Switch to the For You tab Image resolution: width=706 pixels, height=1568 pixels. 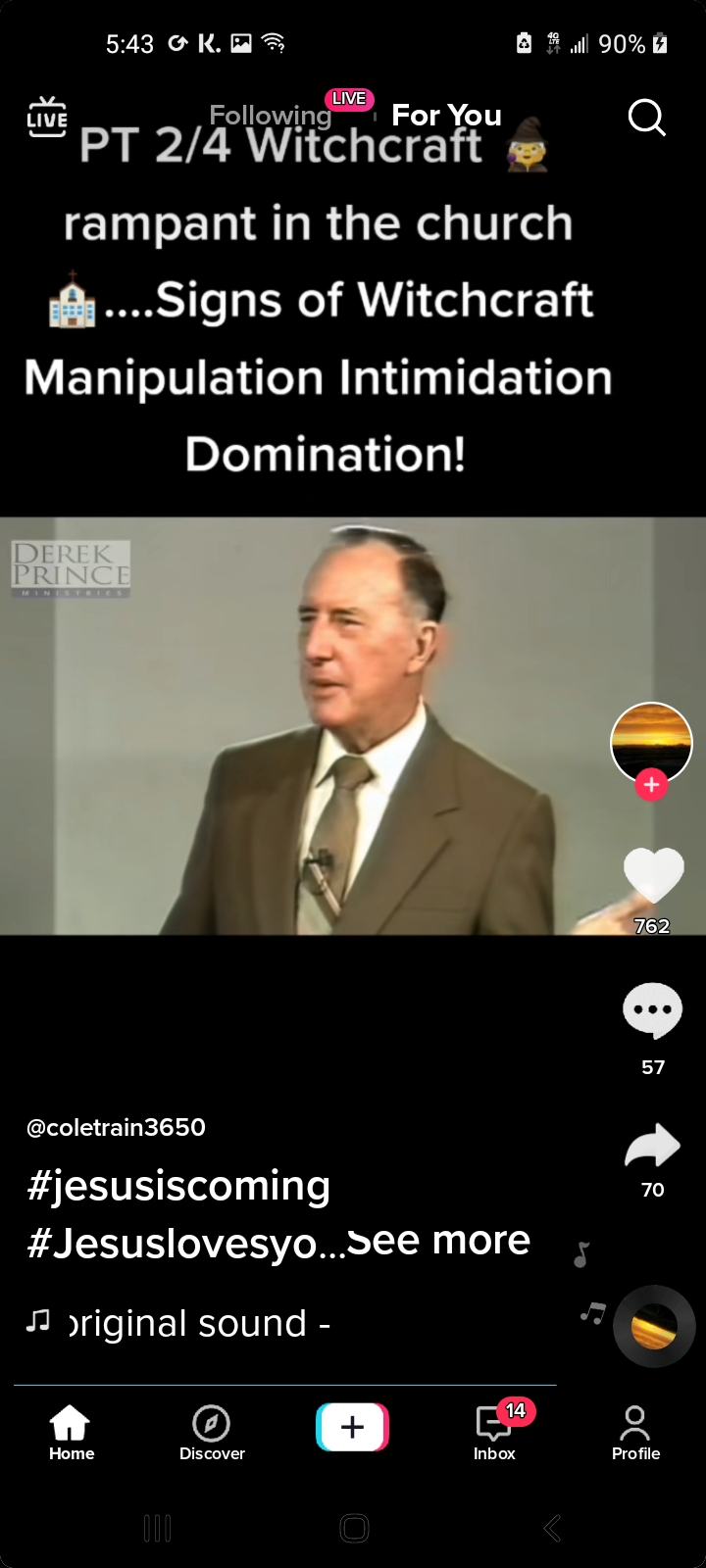point(446,116)
